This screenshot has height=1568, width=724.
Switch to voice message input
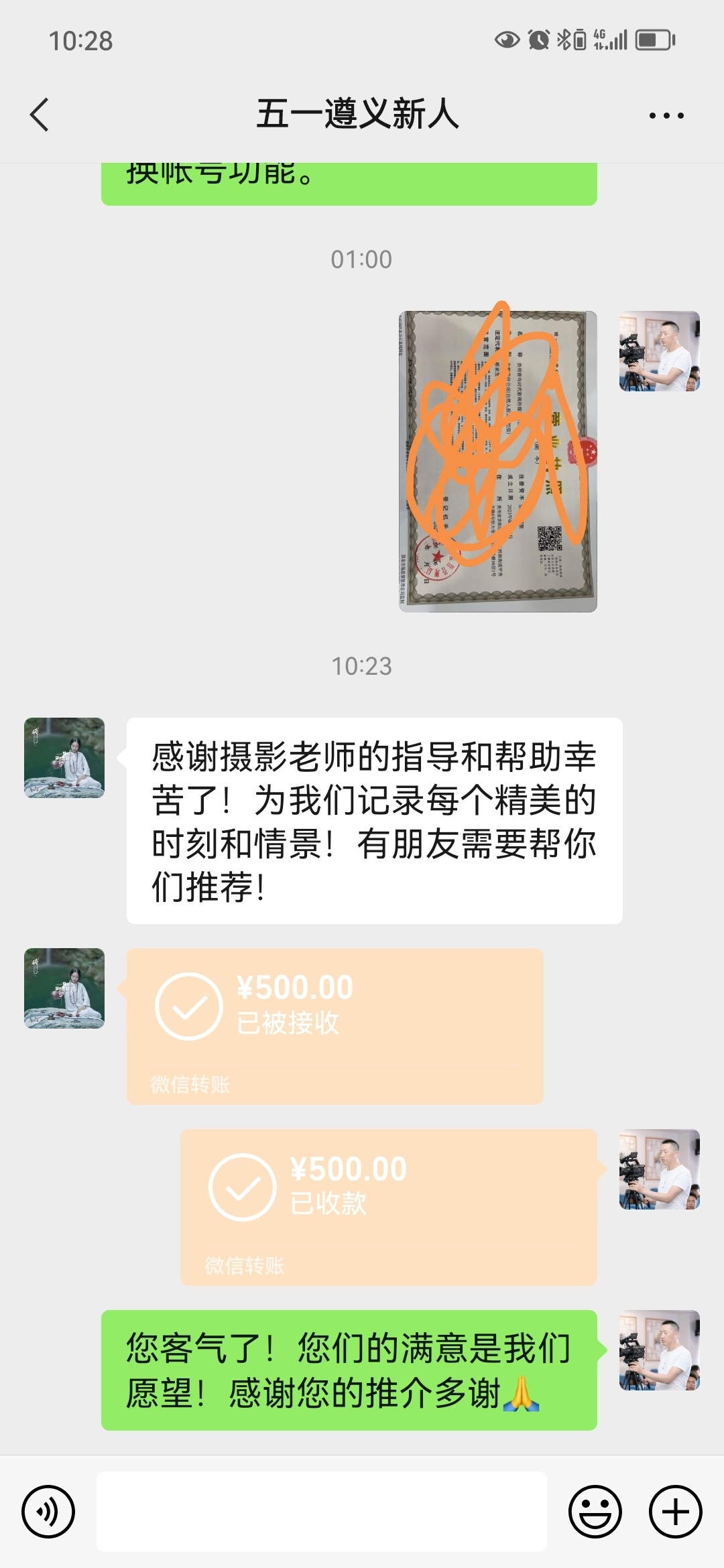[48, 1512]
